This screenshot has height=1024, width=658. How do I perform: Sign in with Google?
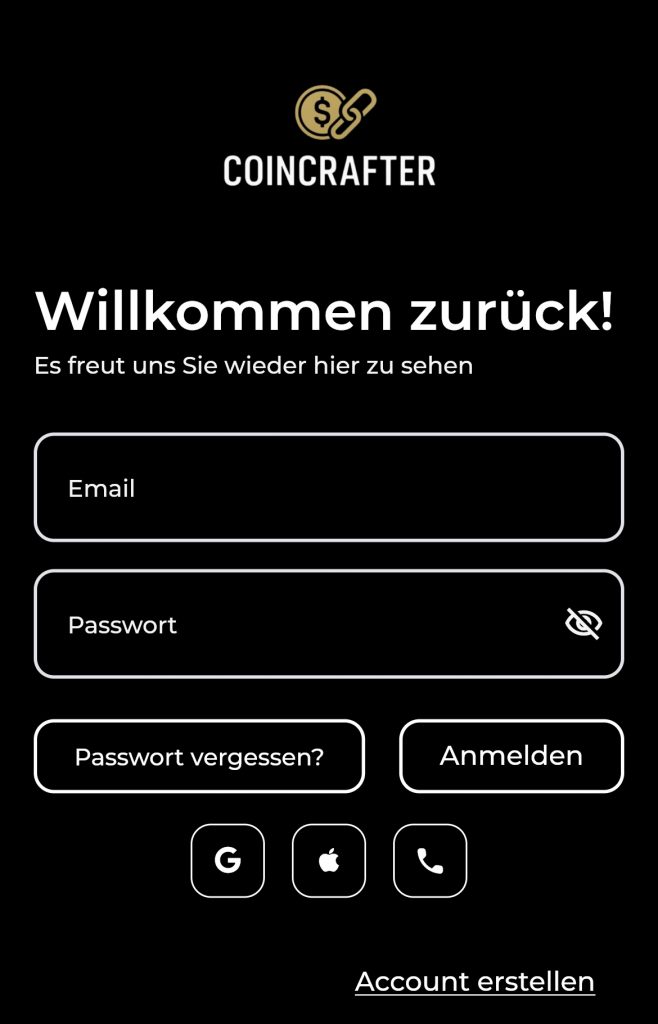click(228, 861)
